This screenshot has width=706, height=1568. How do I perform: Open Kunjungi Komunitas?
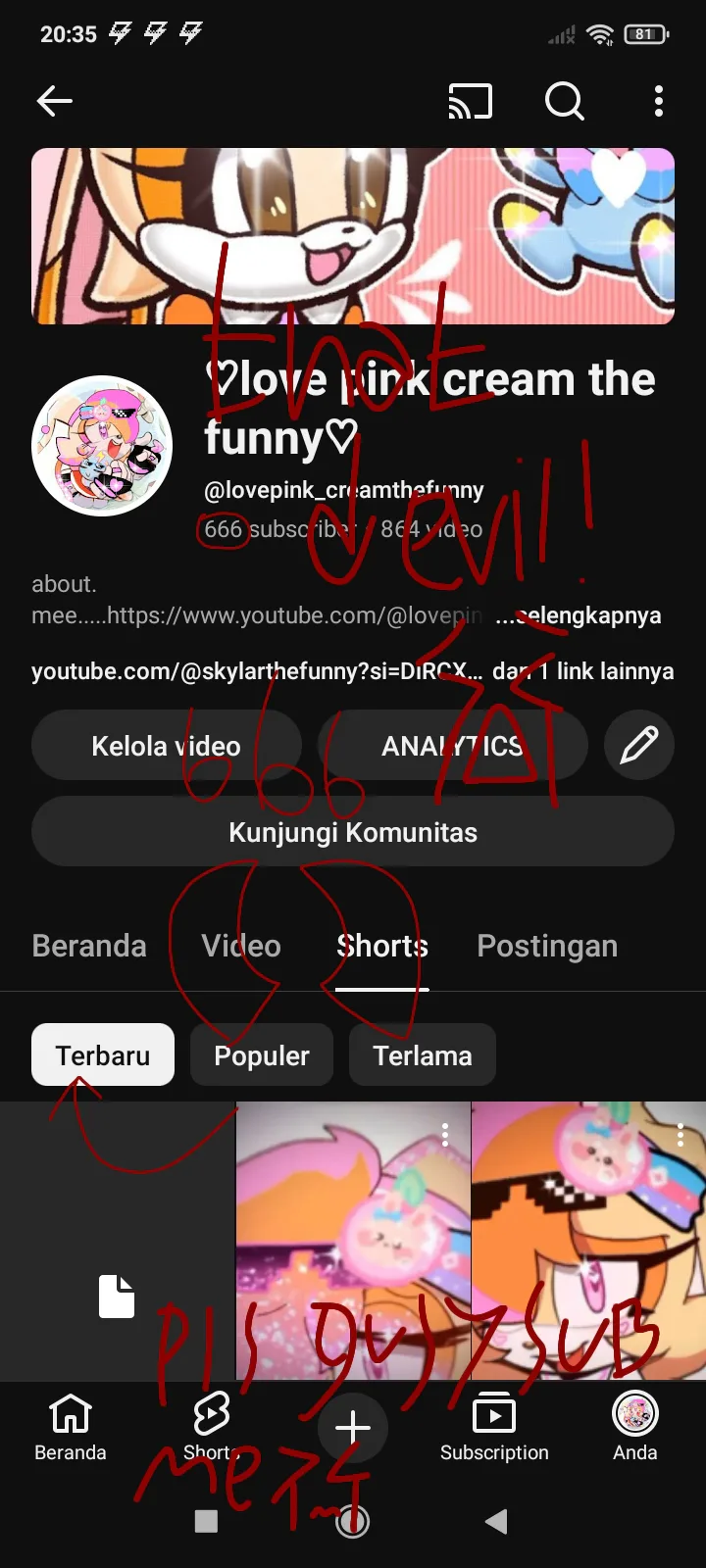click(x=353, y=832)
